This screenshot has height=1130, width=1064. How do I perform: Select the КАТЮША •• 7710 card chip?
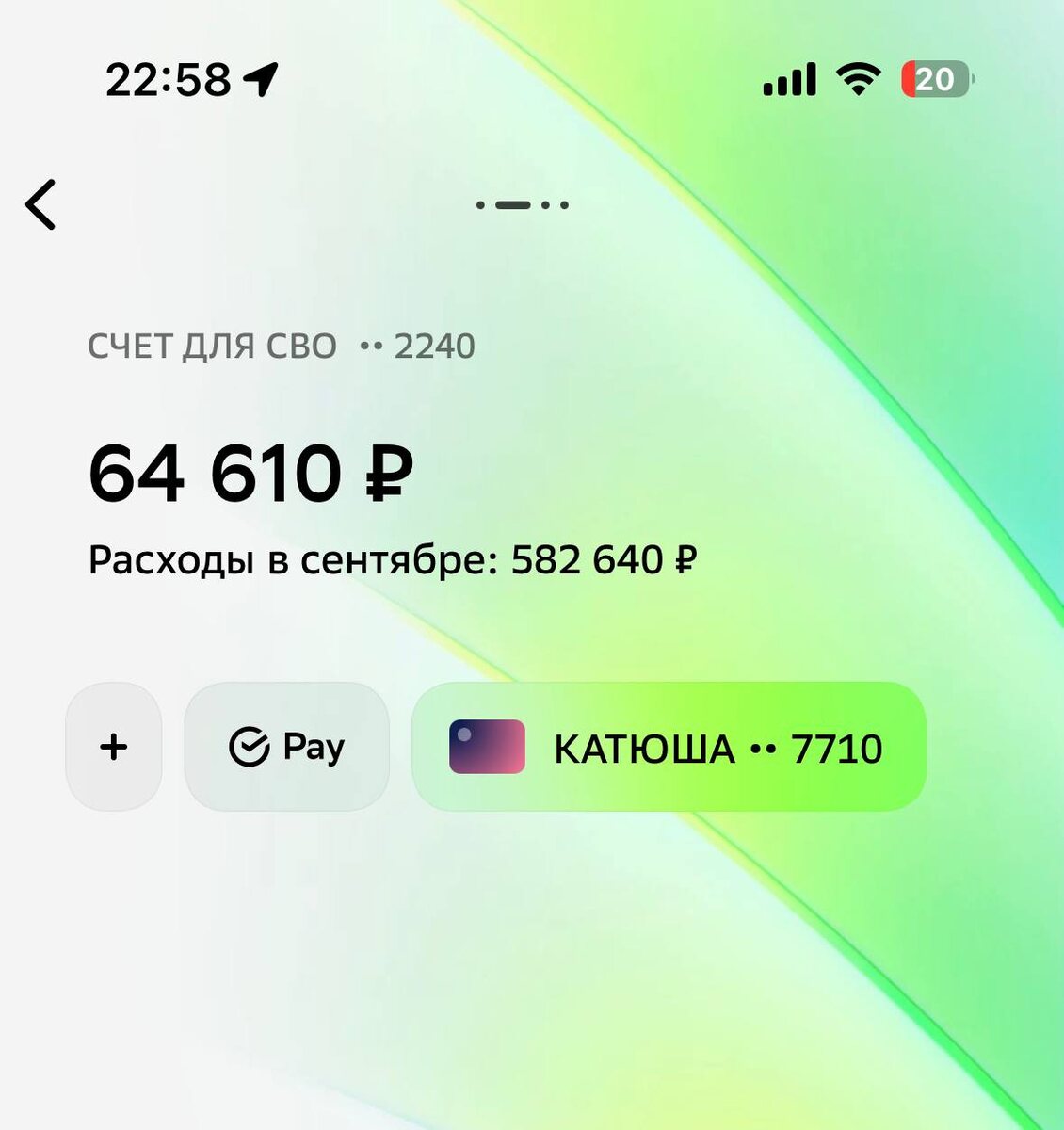coord(669,747)
